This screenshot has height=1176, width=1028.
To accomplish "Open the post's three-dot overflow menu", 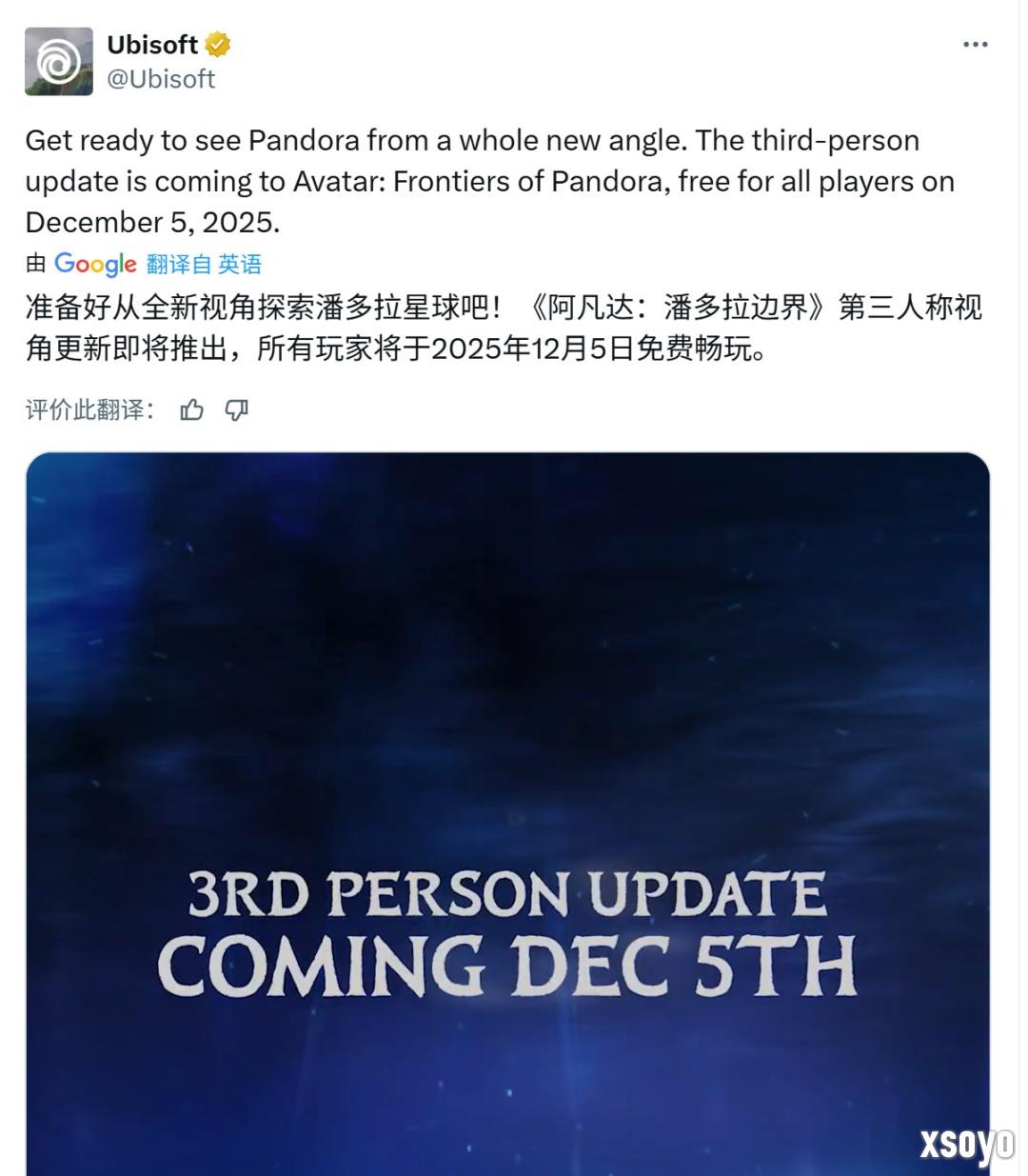I will [x=975, y=45].
